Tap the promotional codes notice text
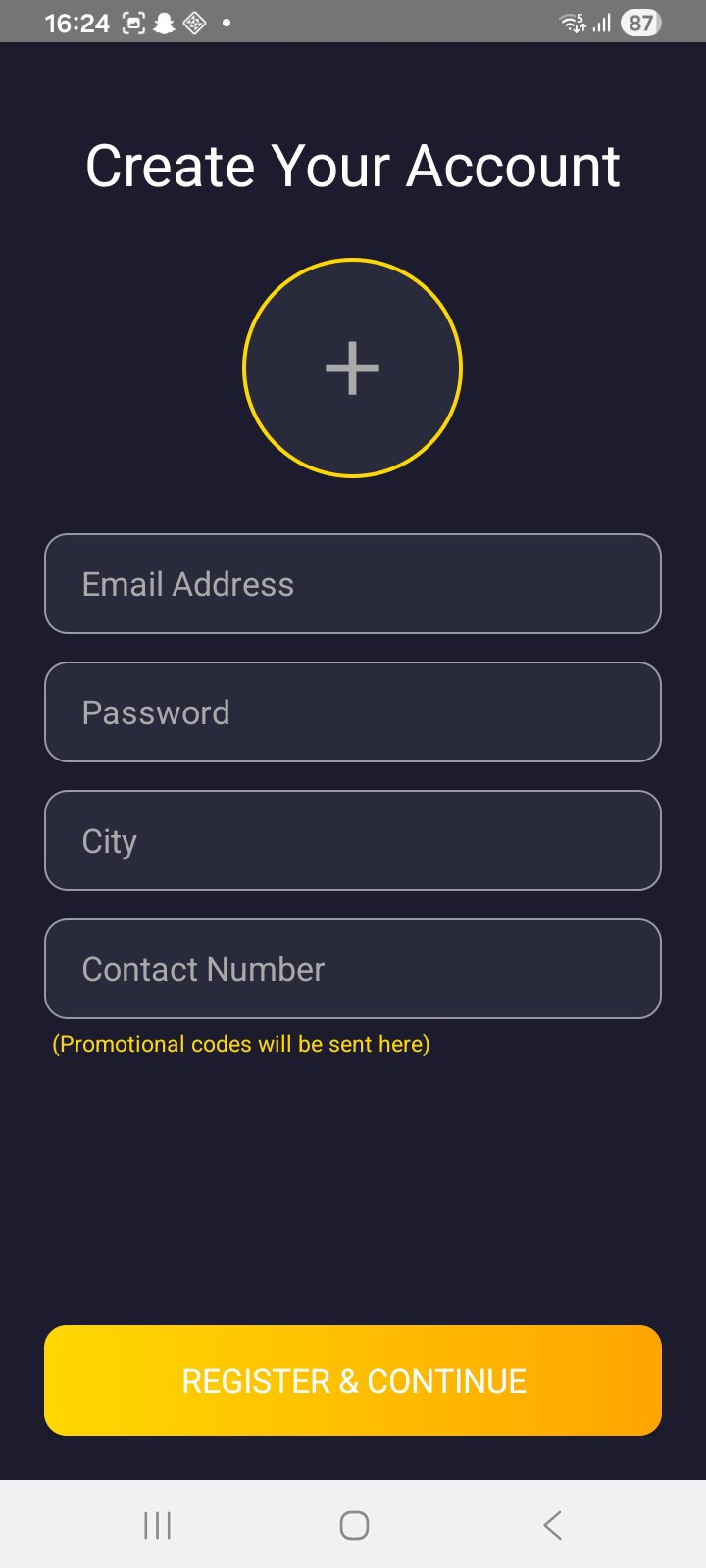The height and width of the screenshot is (1568, 706). click(x=240, y=1044)
